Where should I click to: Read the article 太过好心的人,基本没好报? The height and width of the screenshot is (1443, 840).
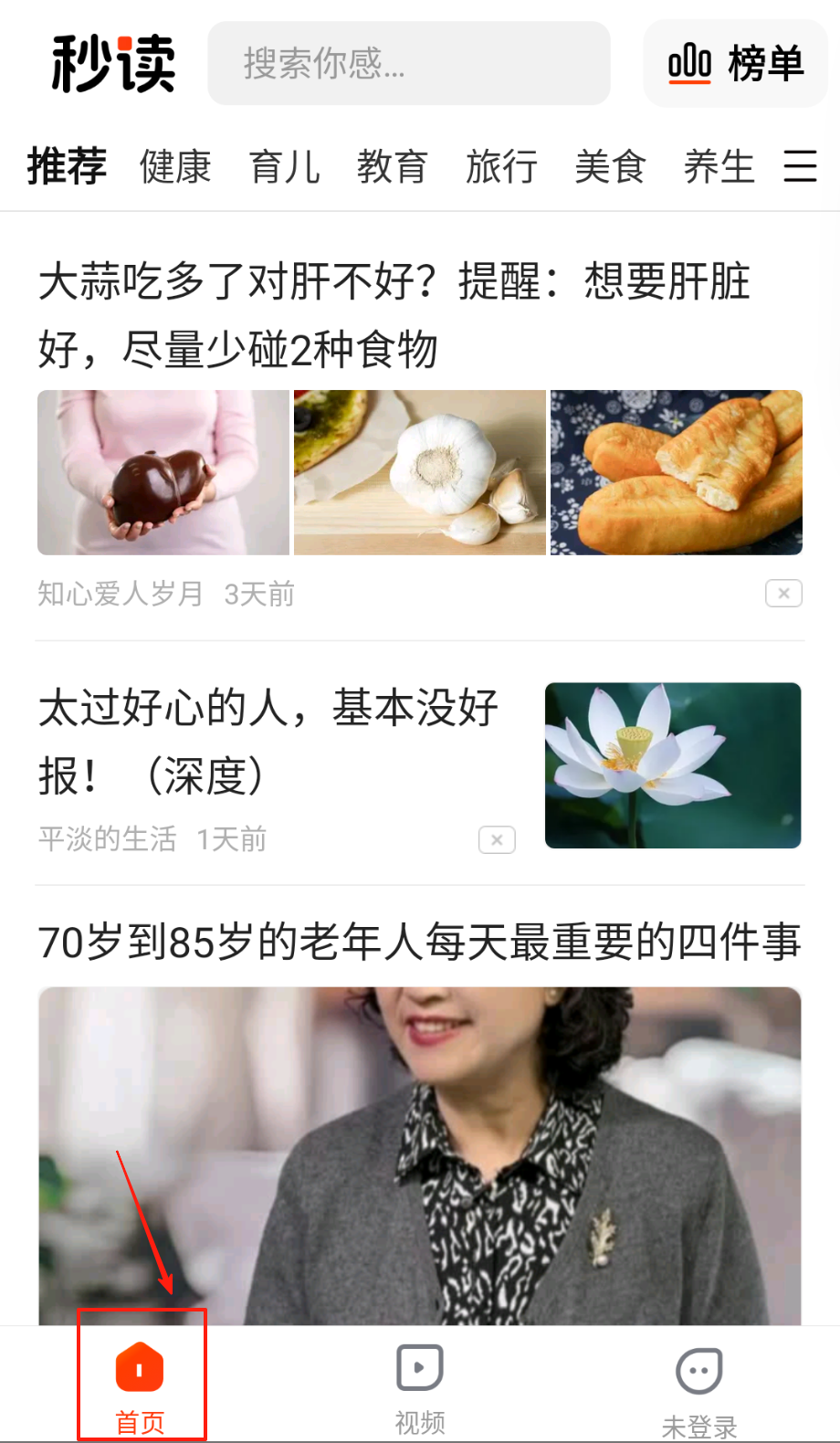pyautogui.click(x=269, y=740)
